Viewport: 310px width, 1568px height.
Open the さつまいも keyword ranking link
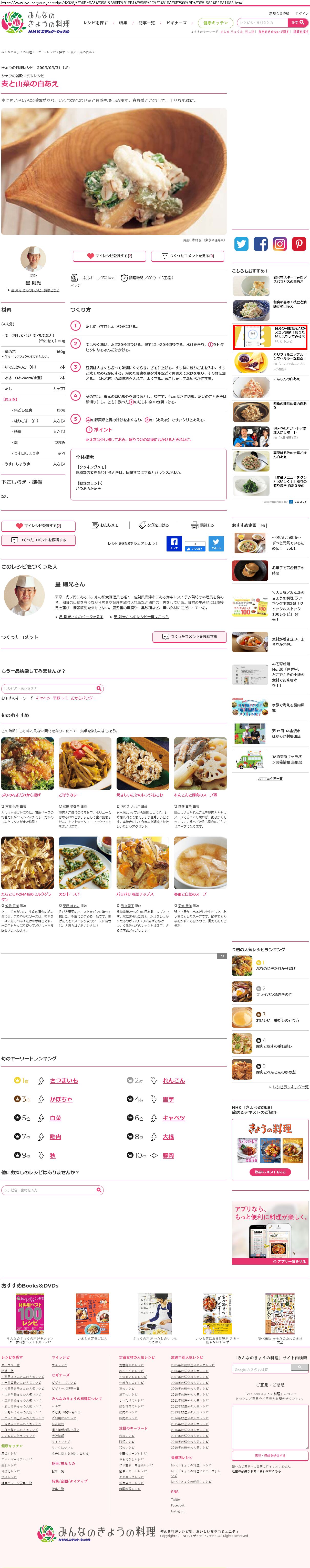click(x=64, y=1080)
